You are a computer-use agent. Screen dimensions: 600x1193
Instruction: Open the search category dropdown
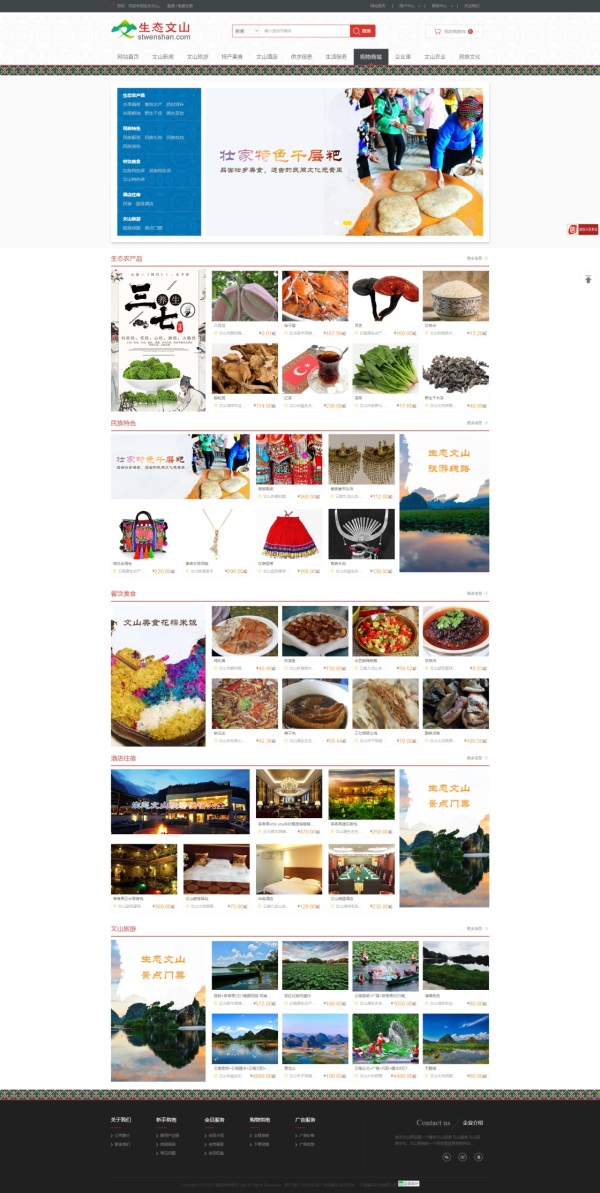pos(245,31)
